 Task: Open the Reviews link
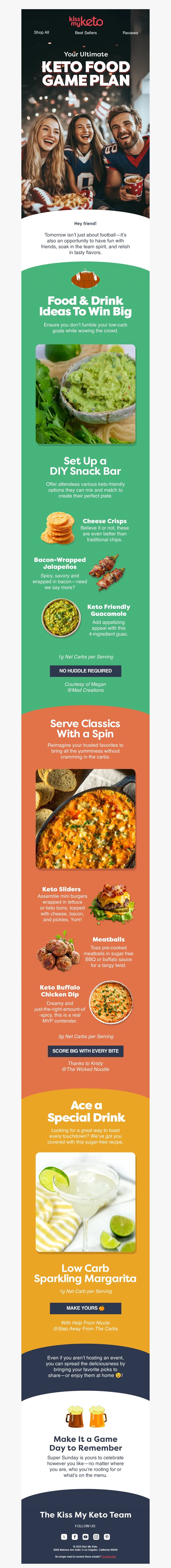tap(130, 33)
